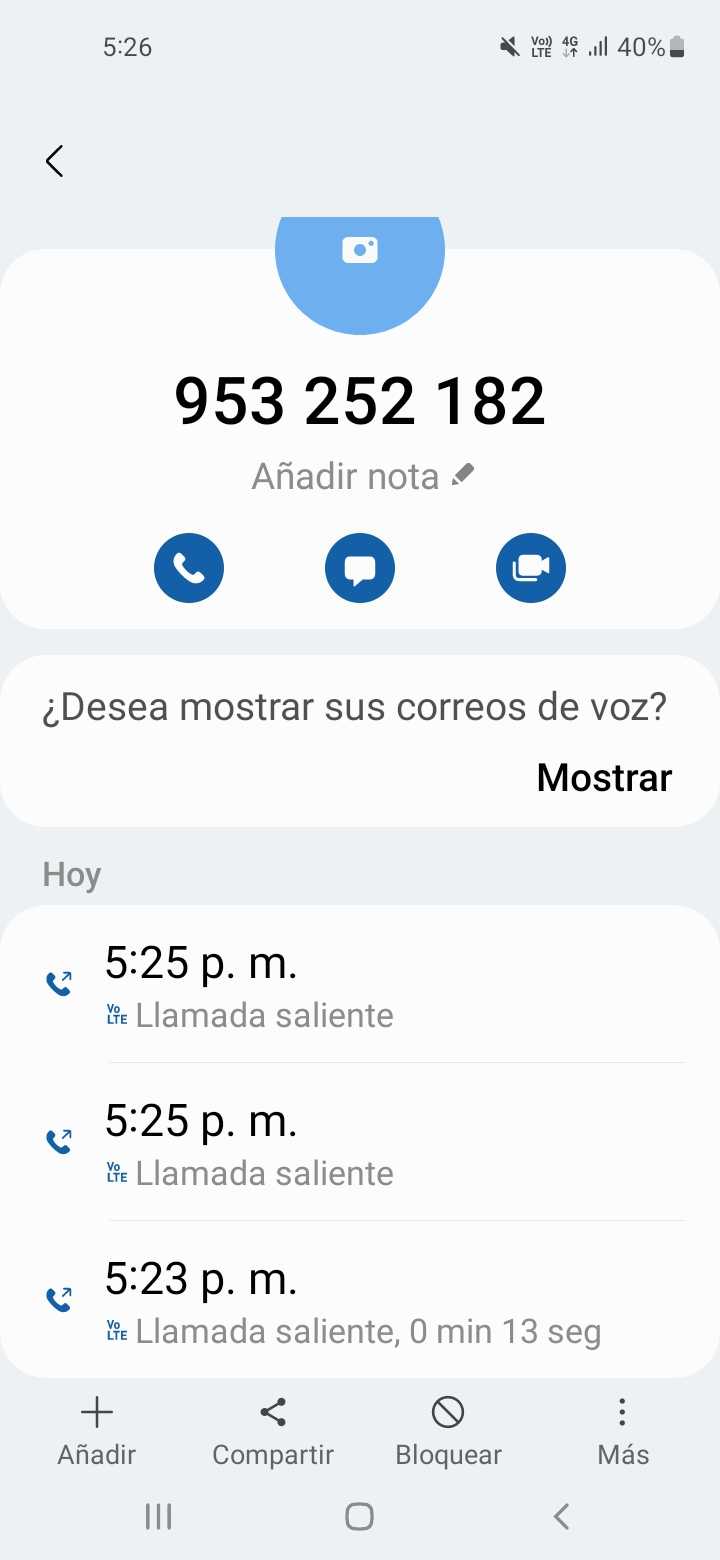The image size is (720, 1560).
Task: Go back using the top arrow
Action: pos(55,161)
